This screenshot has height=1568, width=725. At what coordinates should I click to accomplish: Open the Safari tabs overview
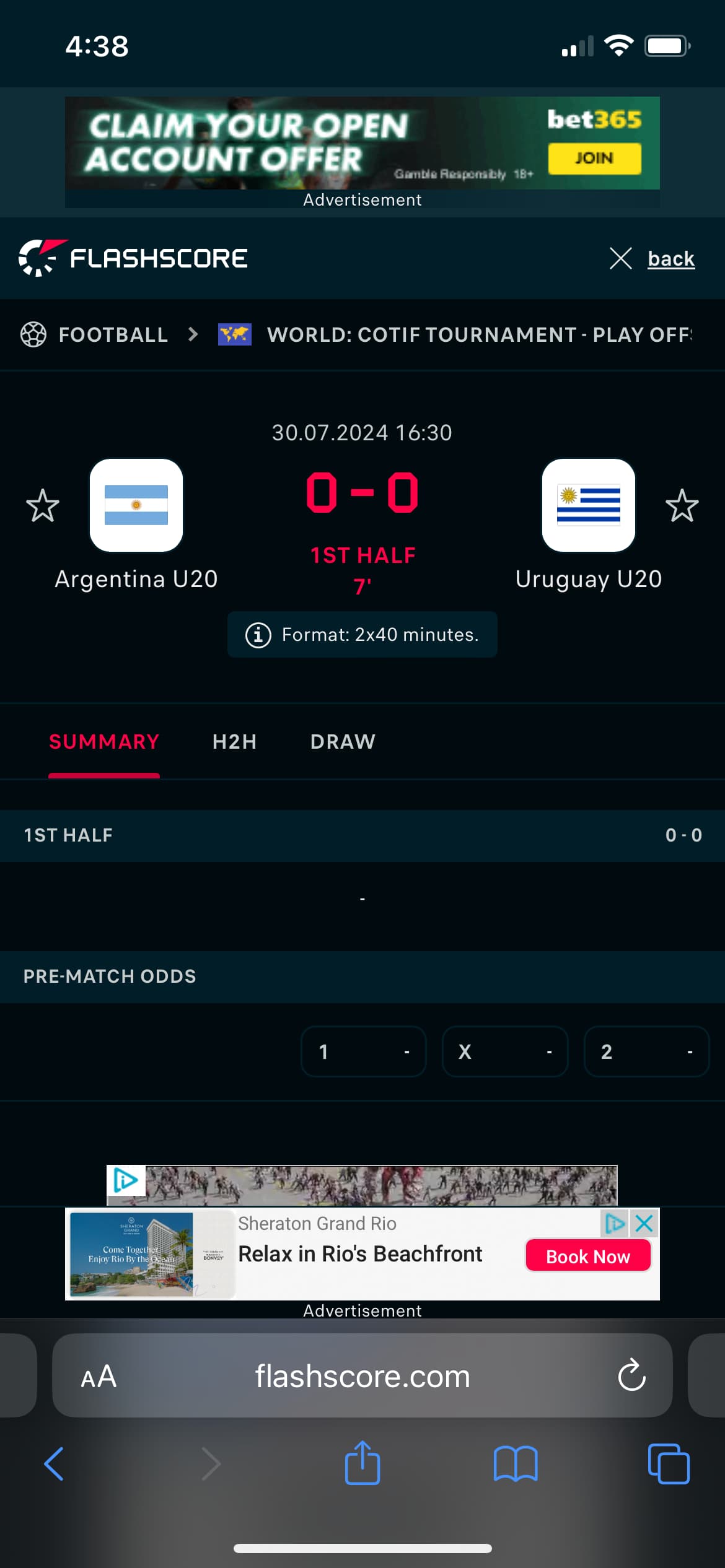[x=668, y=1464]
